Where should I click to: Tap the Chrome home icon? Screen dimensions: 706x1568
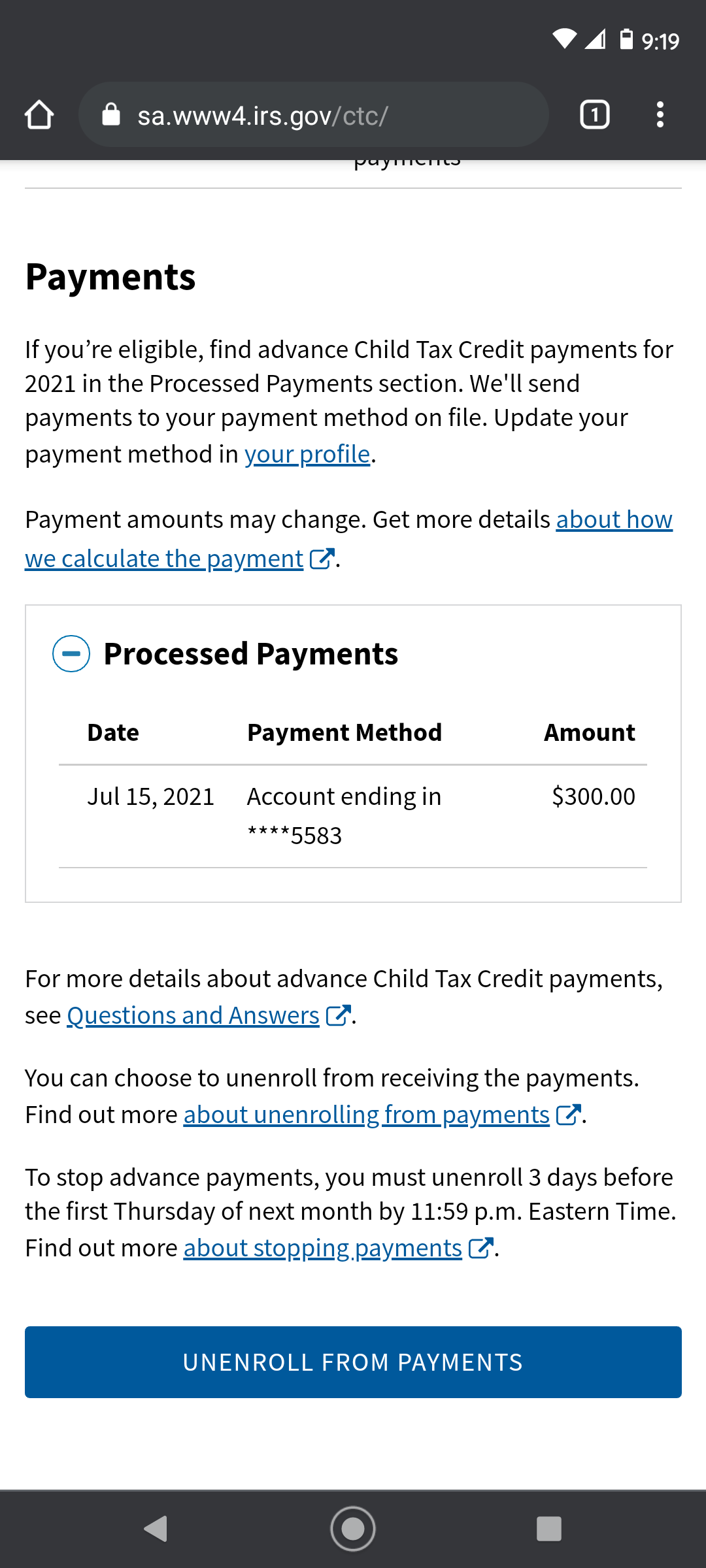39,114
